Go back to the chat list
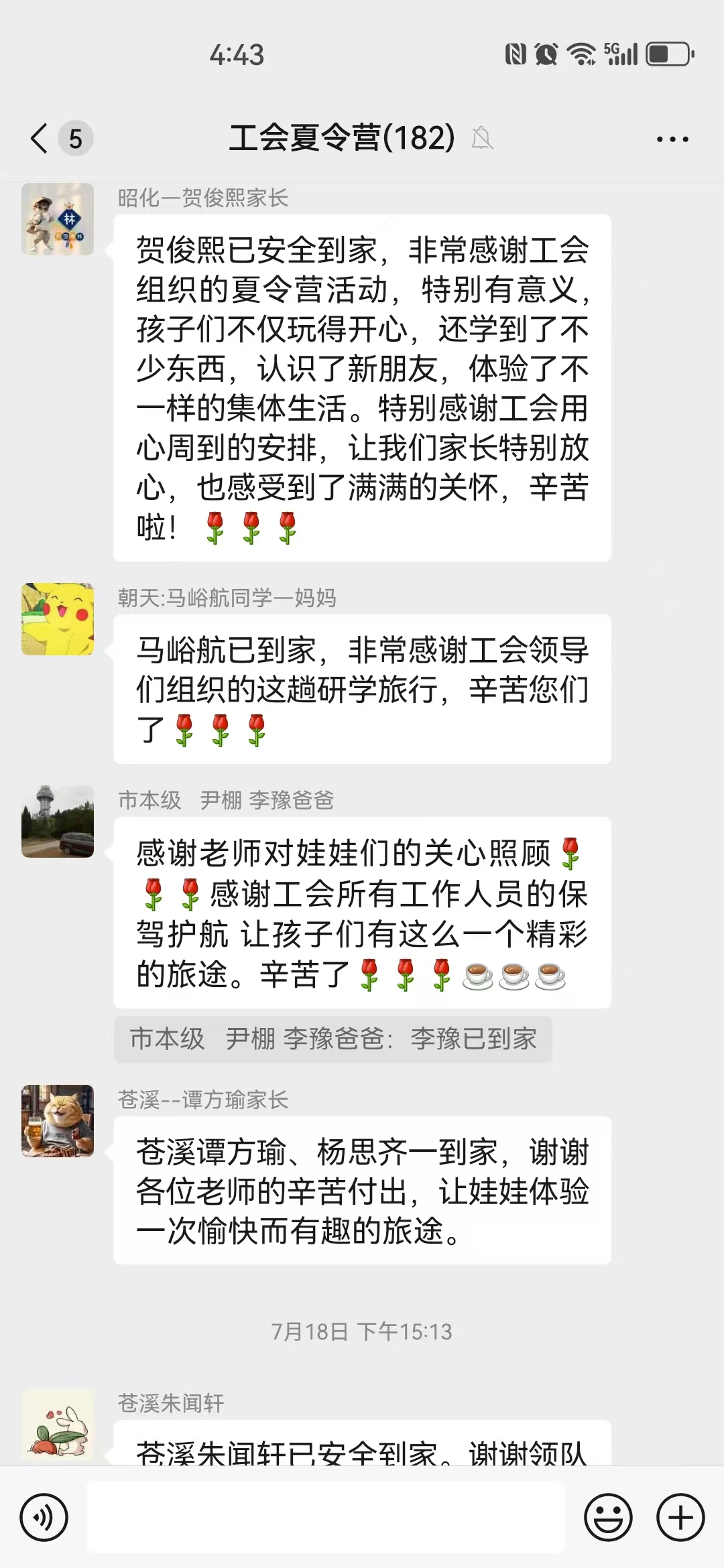724x1568 pixels. pyautogui.click(x=40, y=139)
